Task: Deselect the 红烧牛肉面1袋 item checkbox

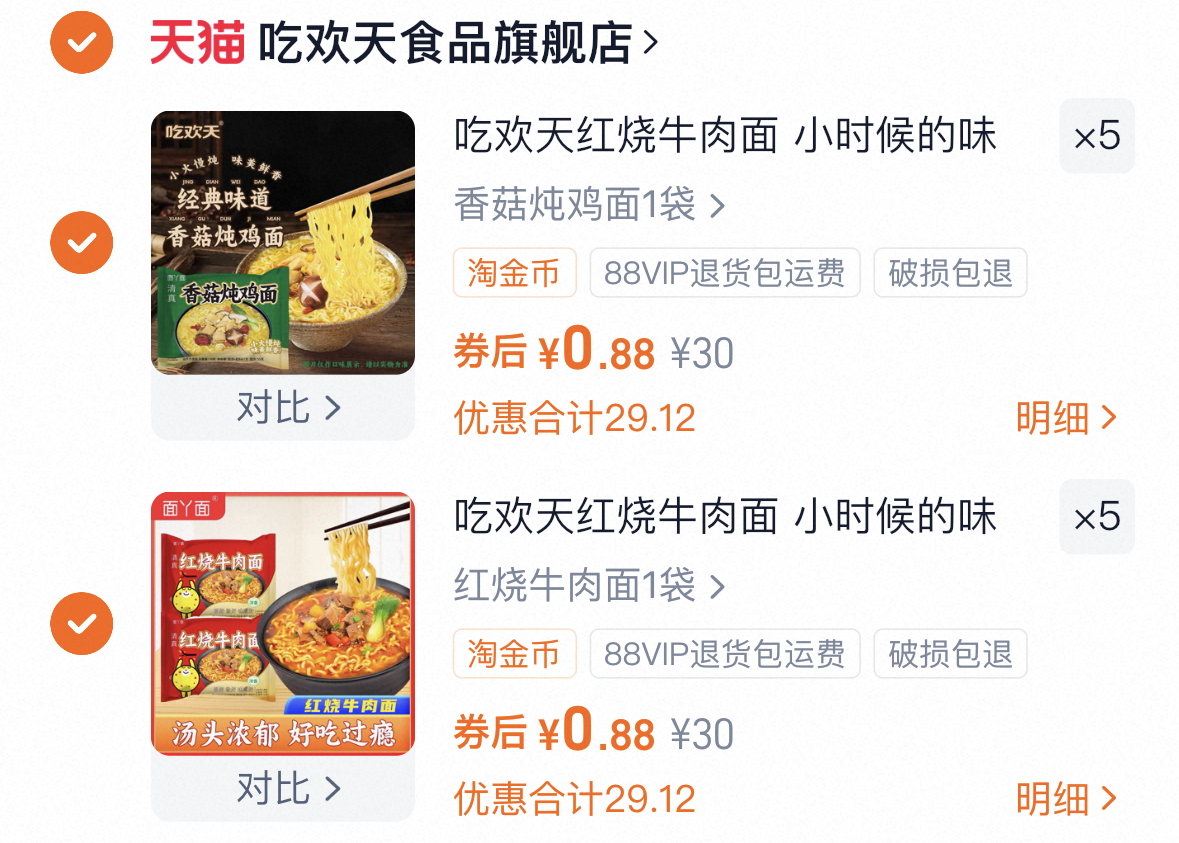Action: coord(82,623)
